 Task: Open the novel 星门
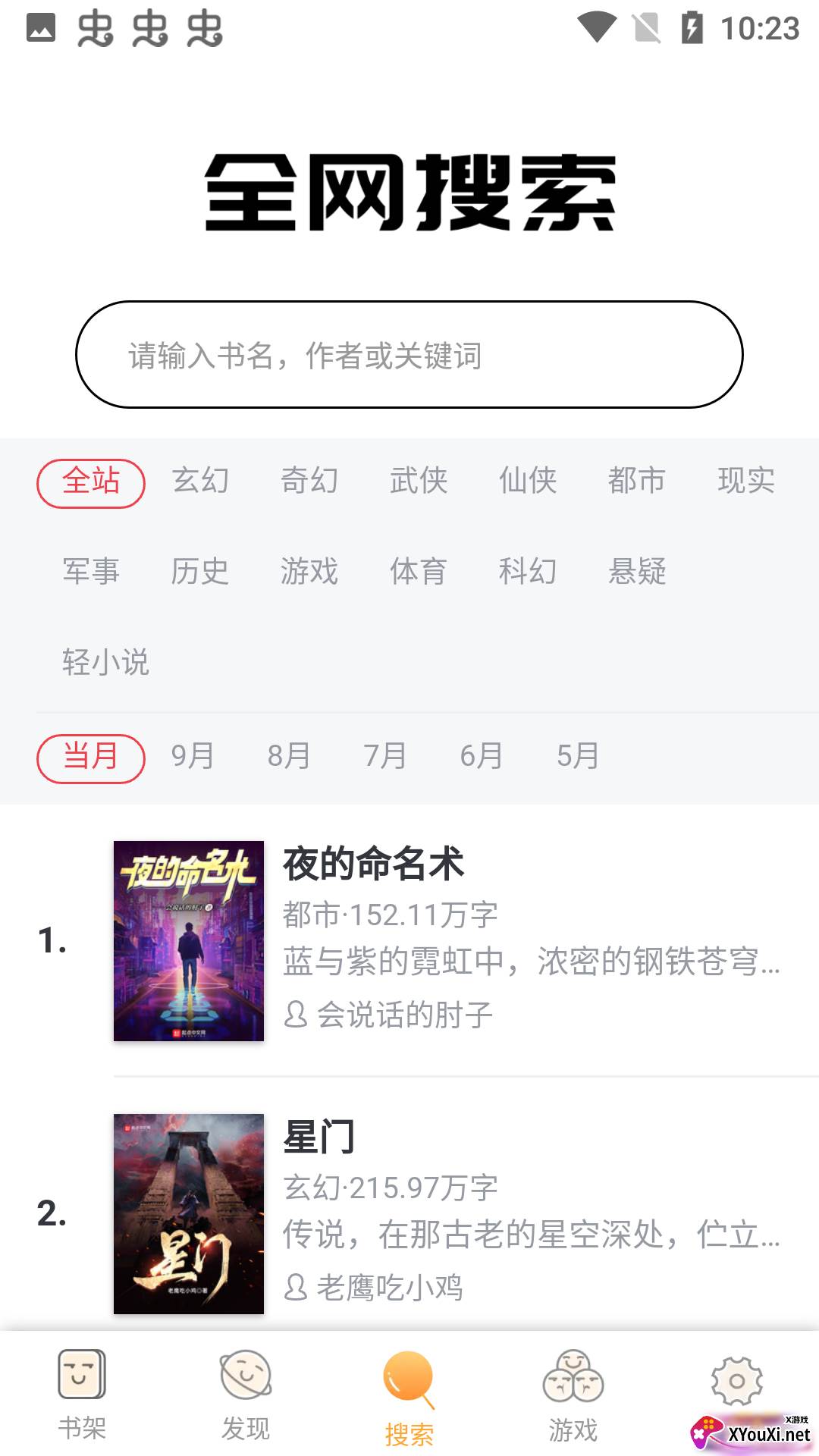tap(319, 1137)
